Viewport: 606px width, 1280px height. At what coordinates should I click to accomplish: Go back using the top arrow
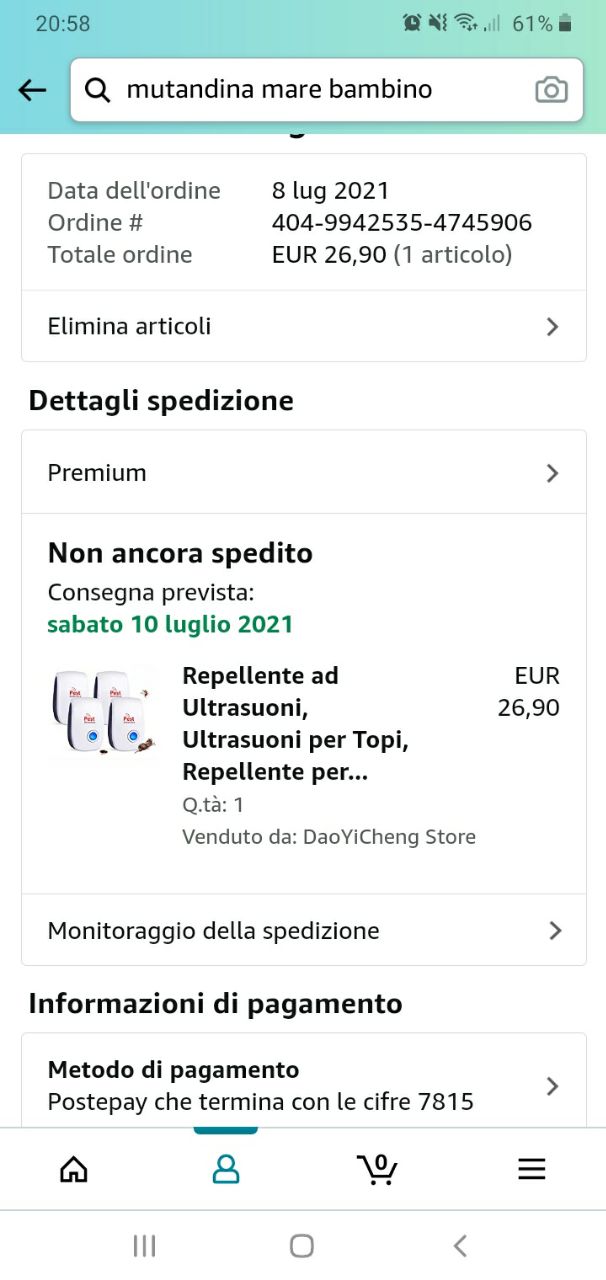click(x=33, y=90)
